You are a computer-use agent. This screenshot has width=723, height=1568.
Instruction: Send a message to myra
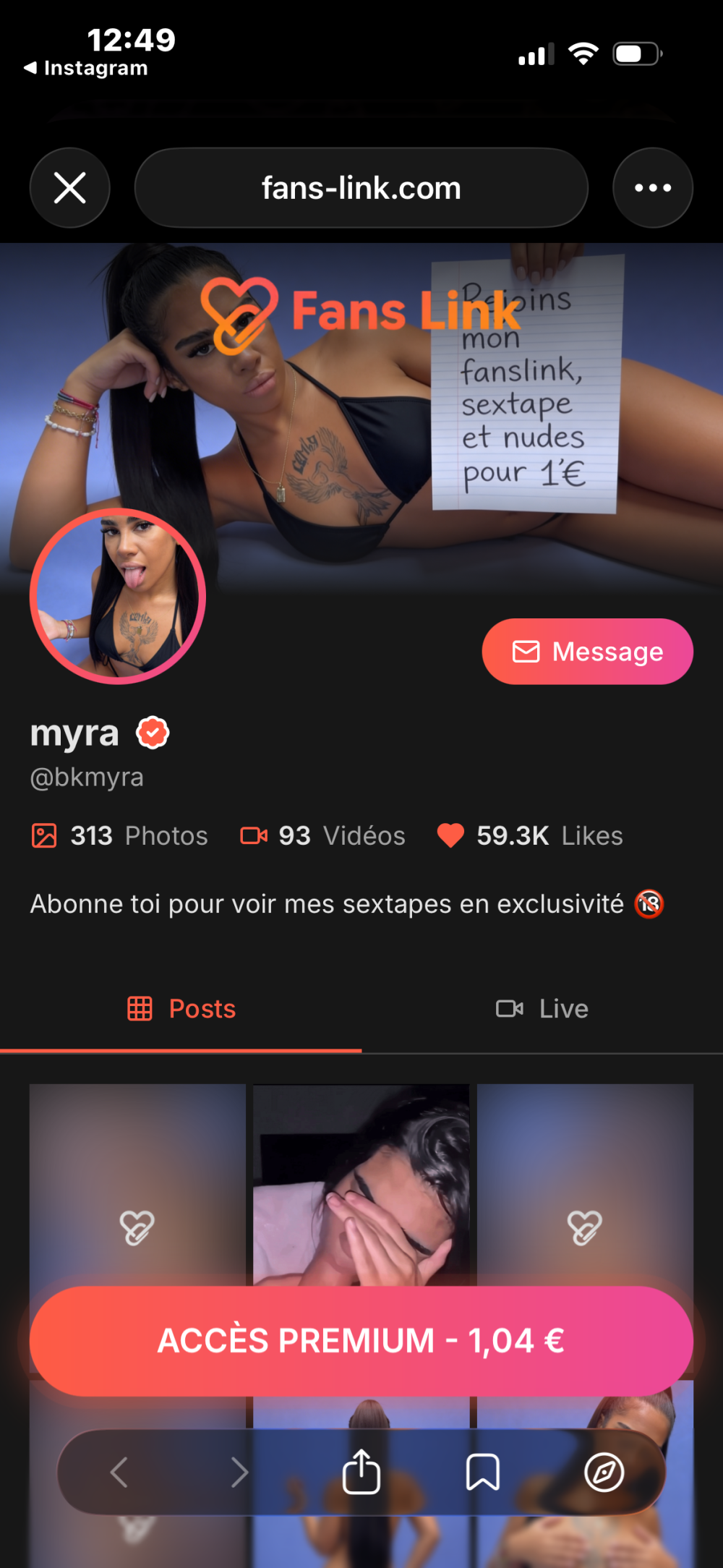tap(587, 652)
